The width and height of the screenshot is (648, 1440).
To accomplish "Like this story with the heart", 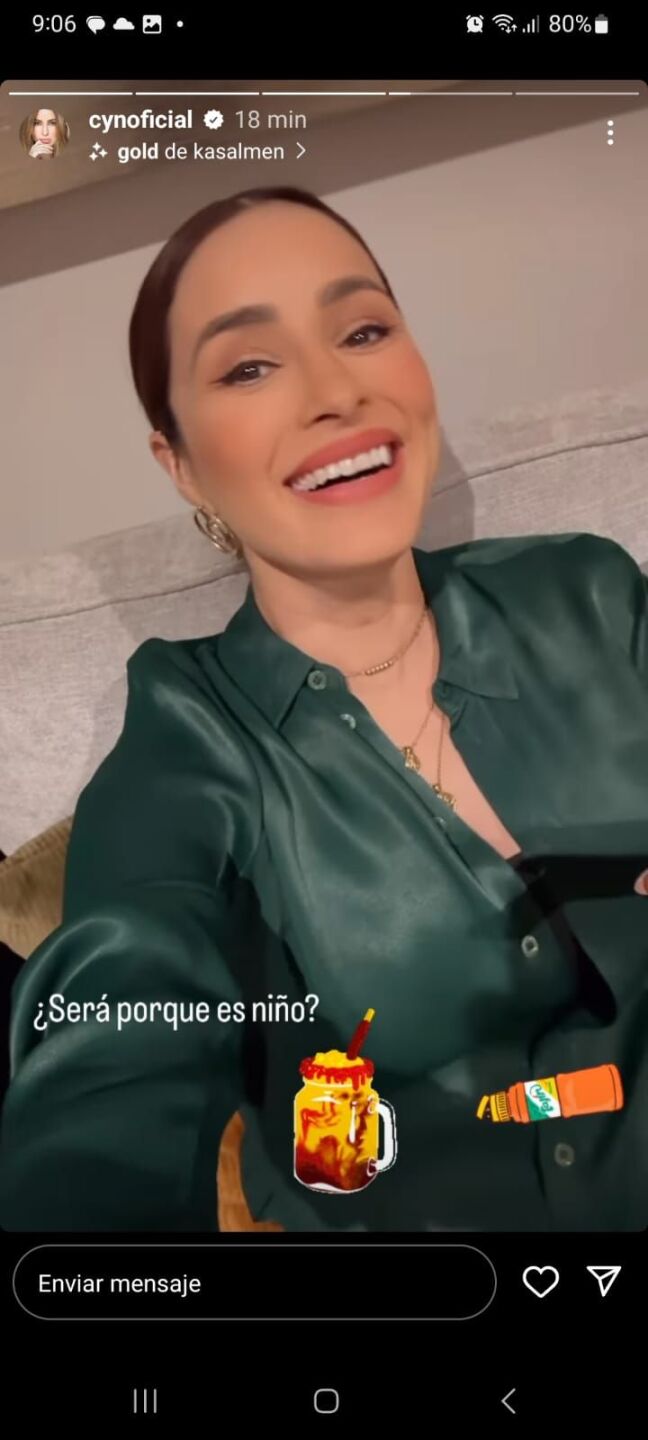I will coord(540,1282).
